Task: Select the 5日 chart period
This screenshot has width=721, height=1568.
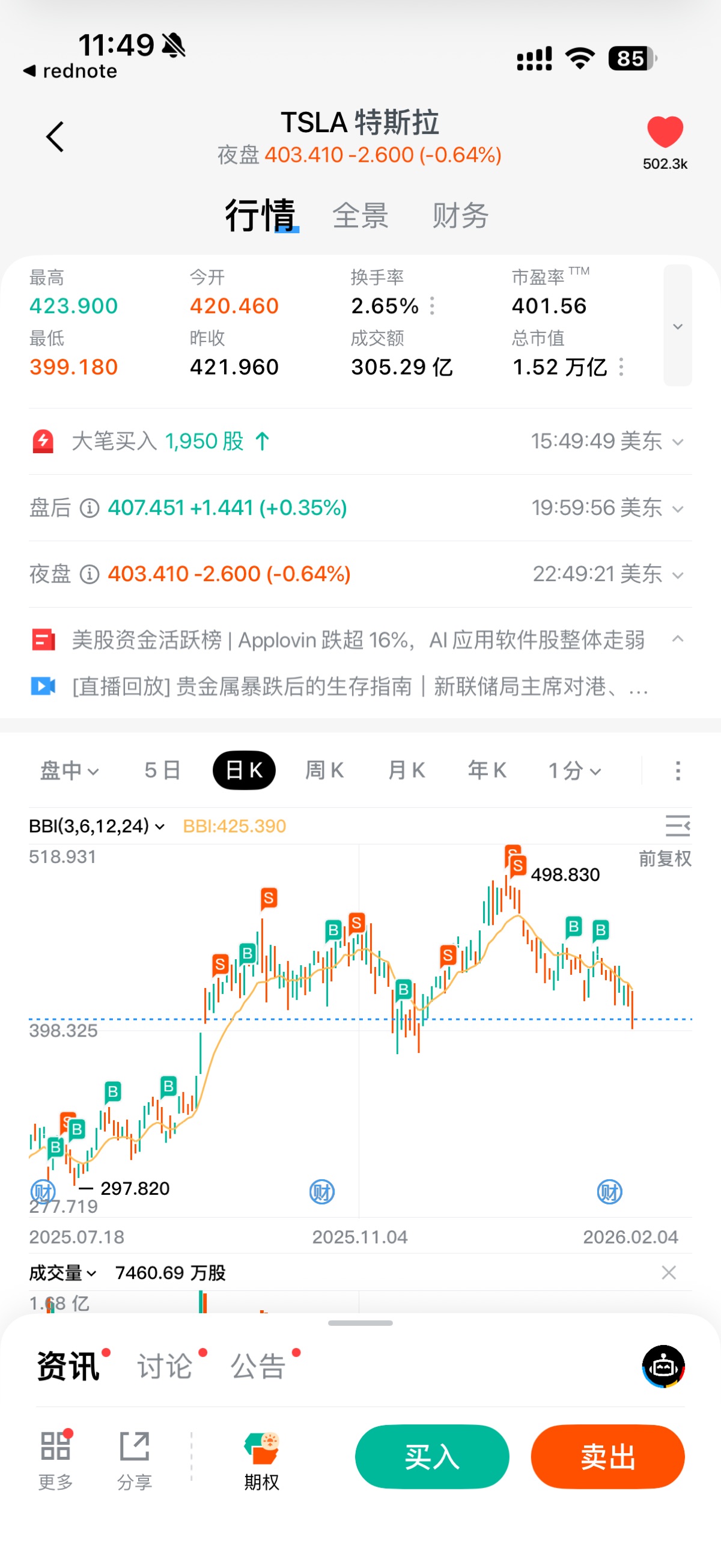Action: tap(162, 770)
